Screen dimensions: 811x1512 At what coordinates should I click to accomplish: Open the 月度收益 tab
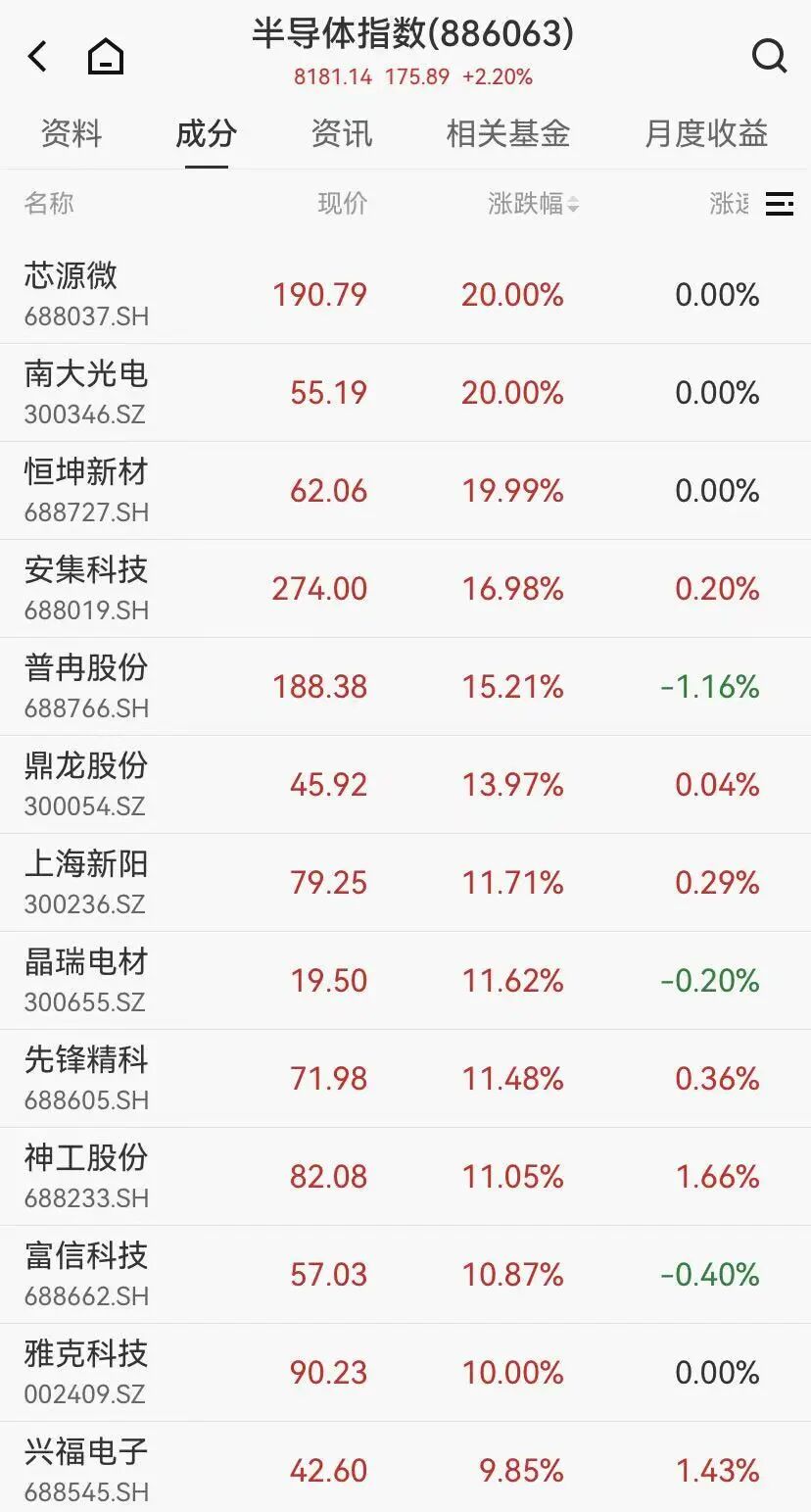tap(707, 134)
